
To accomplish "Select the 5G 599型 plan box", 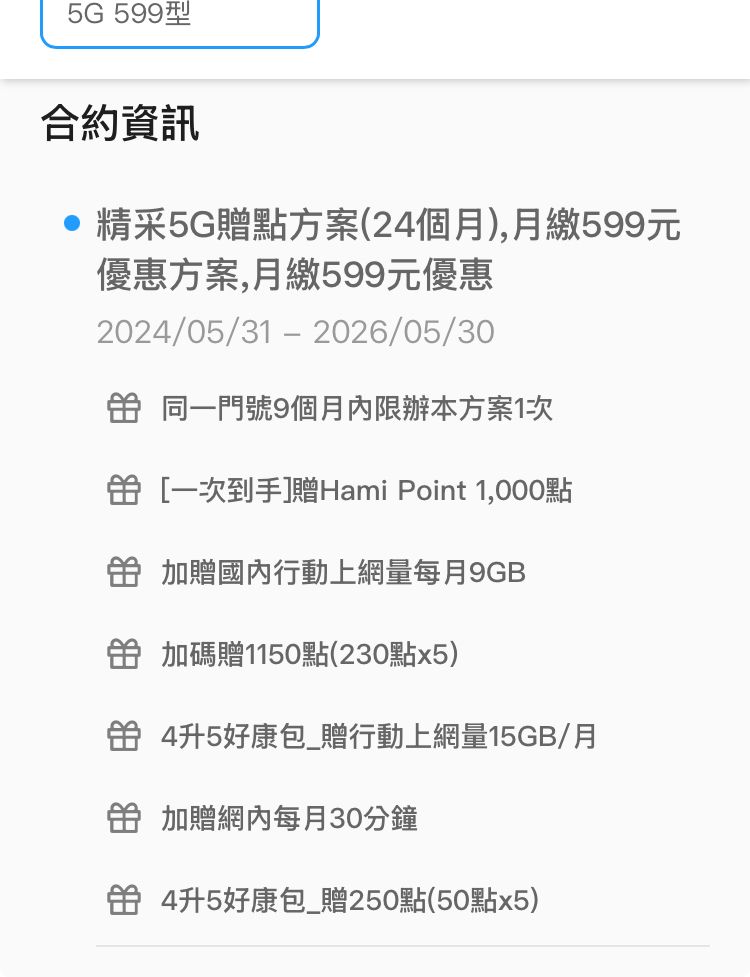I will 179,20.
